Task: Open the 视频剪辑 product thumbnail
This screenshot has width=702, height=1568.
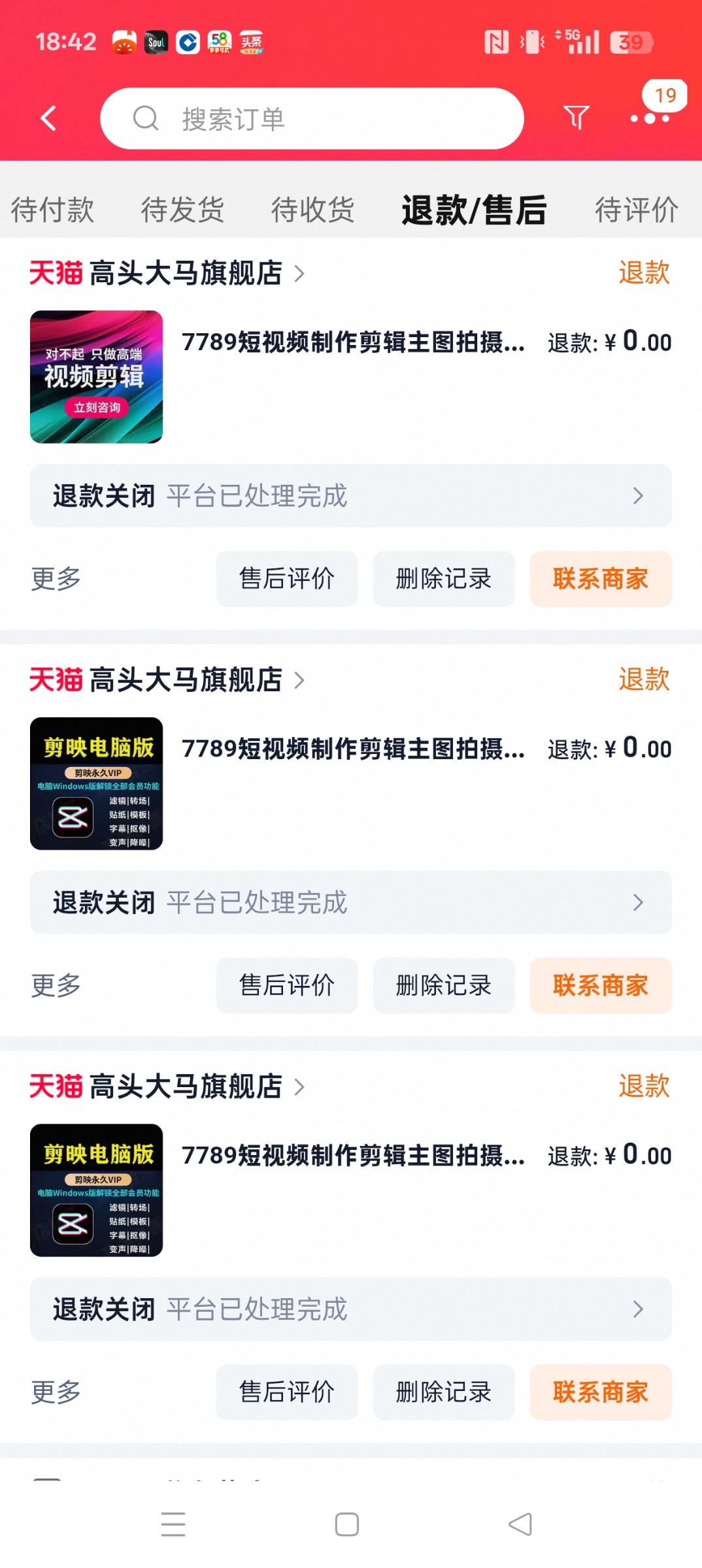Action: point(97,377)
